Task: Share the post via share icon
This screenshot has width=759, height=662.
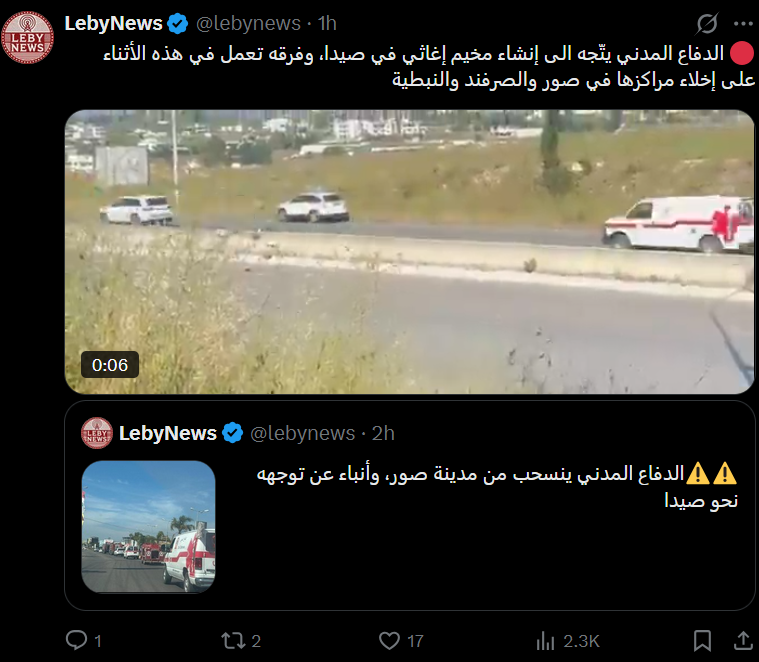Action: (x=743, y=641)
